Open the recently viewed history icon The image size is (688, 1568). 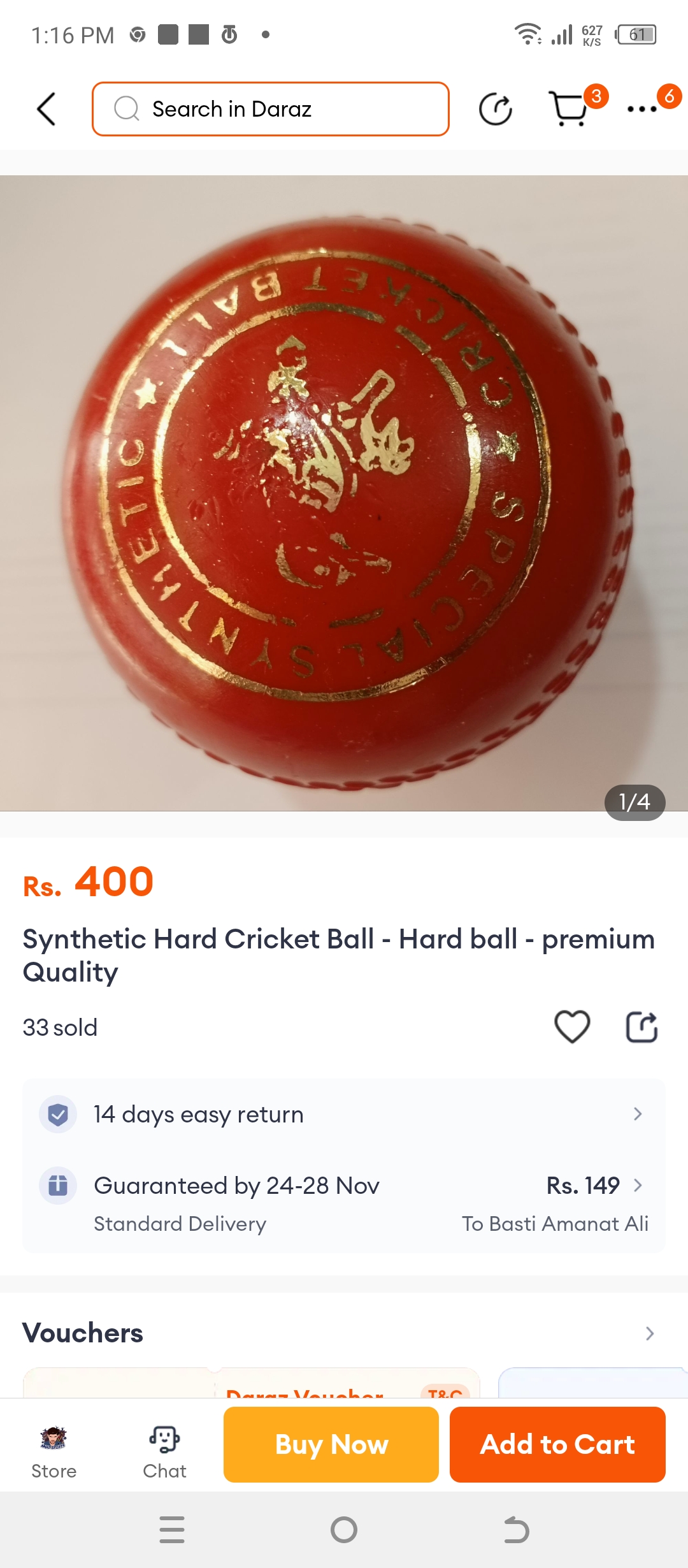point(495,109)
